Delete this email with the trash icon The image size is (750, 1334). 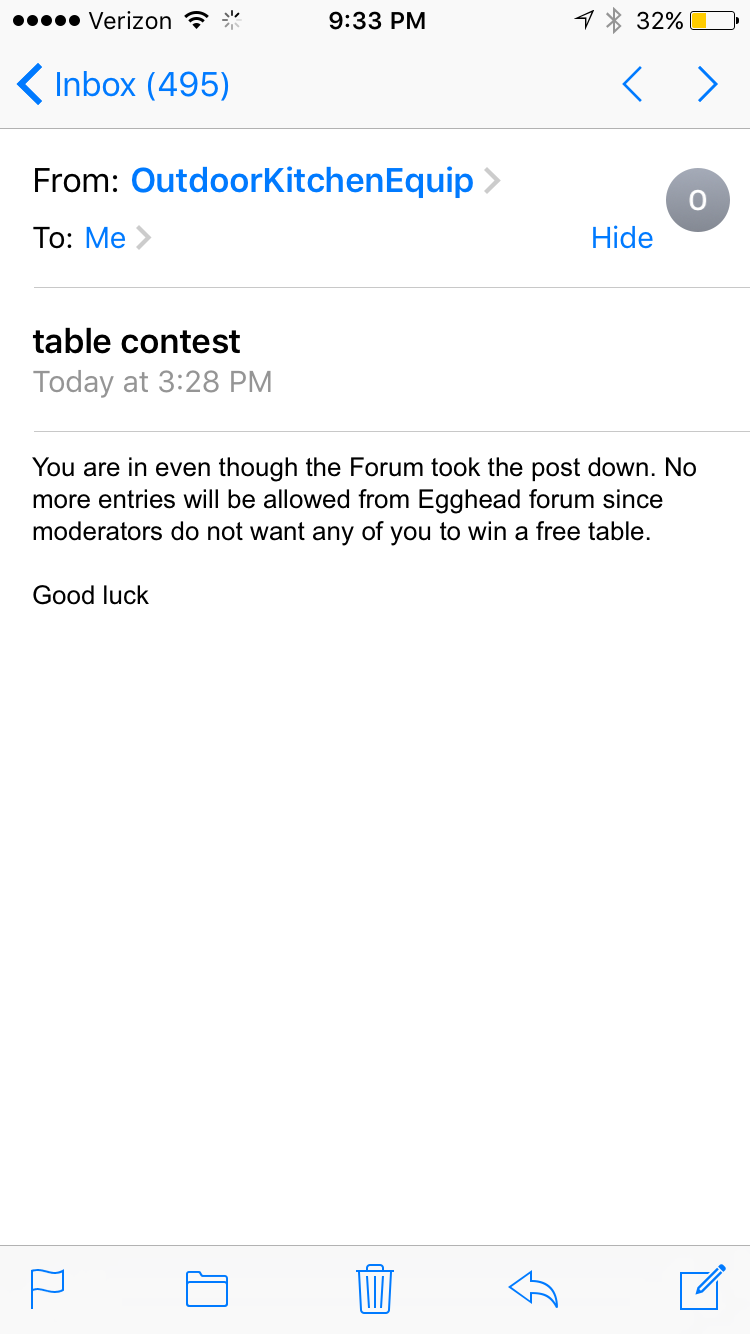point(375,1288)
